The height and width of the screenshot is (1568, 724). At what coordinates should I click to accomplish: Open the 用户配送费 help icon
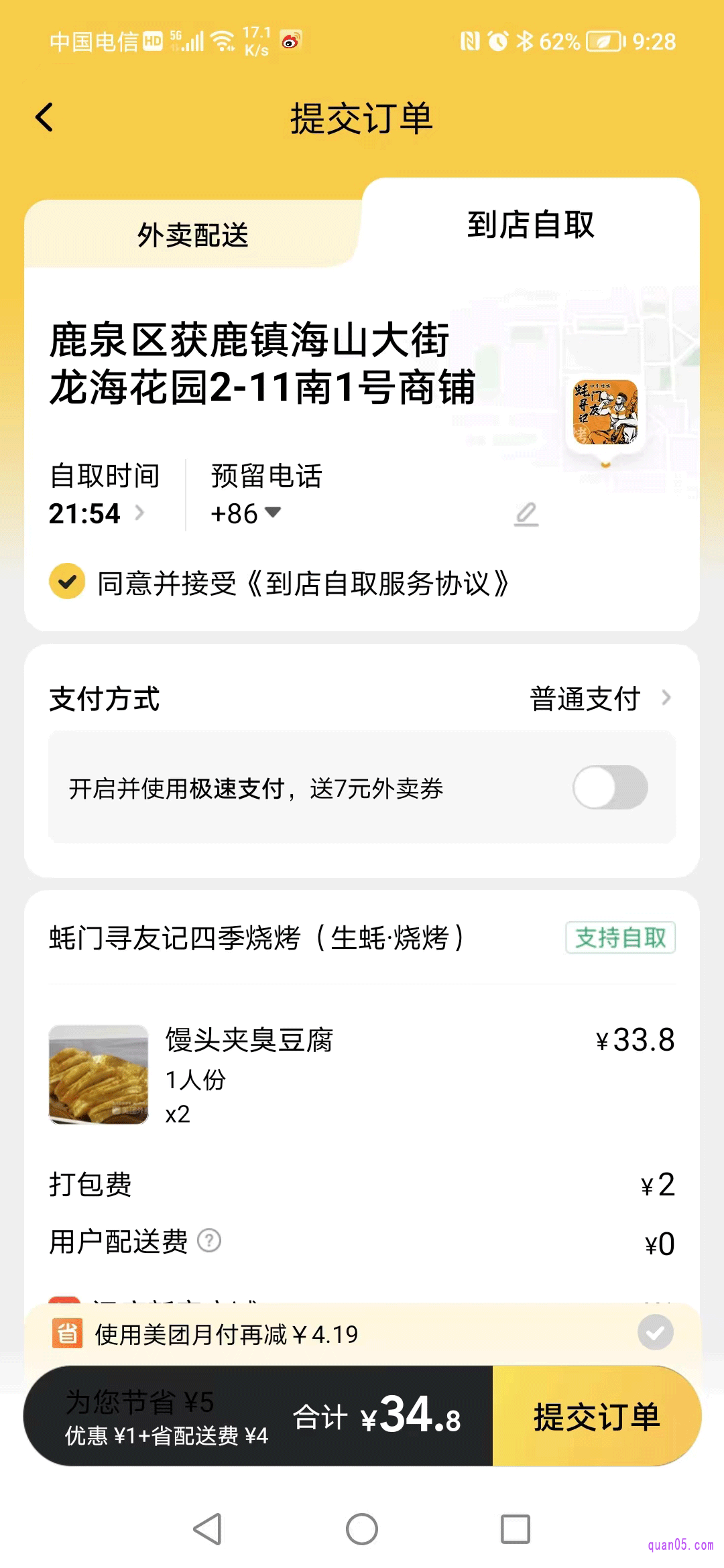(x=209, y=1241)
